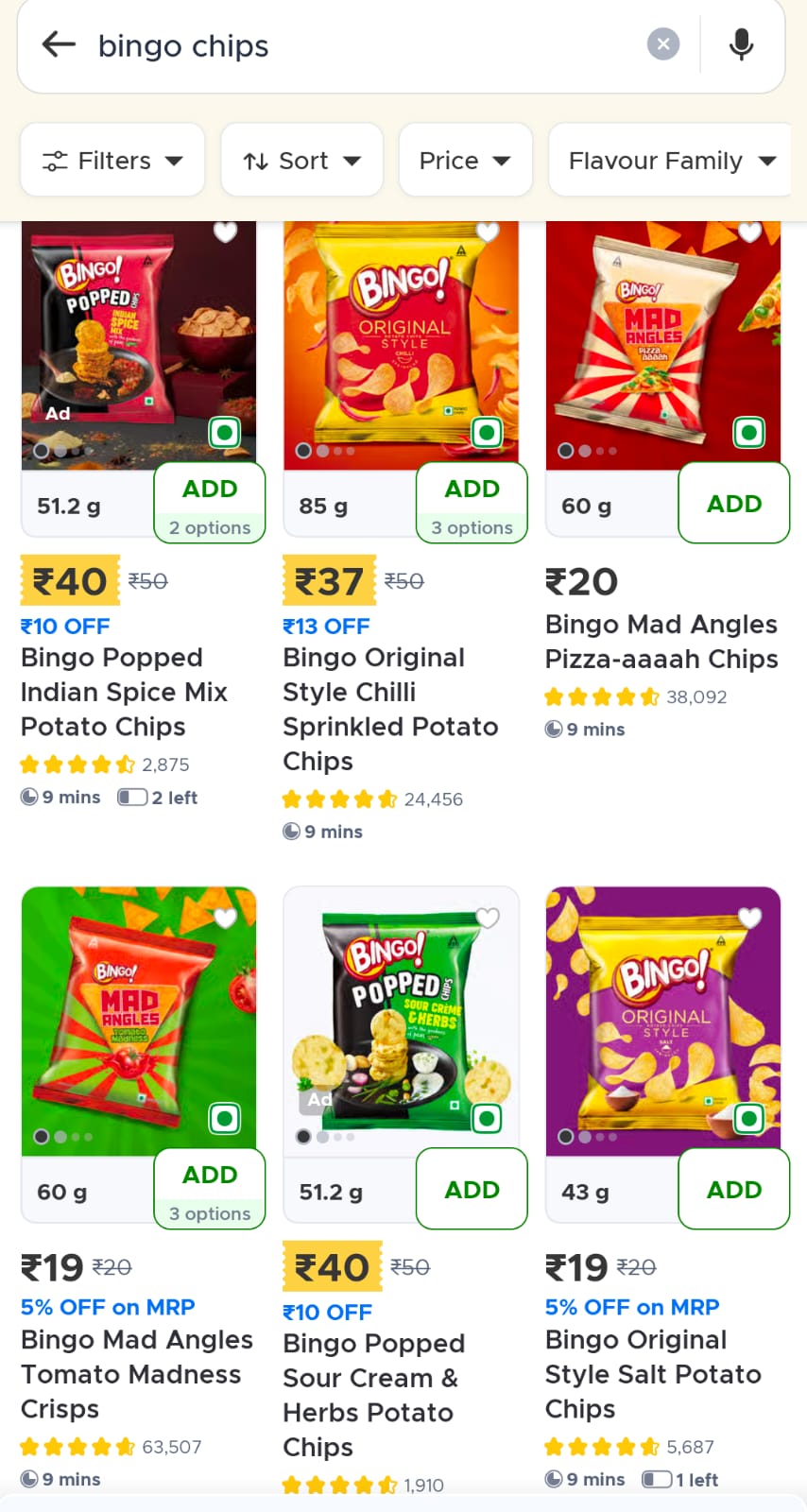Wishlist Bingo Popped Indian Spice Mix chips

(x=225, y=232)
